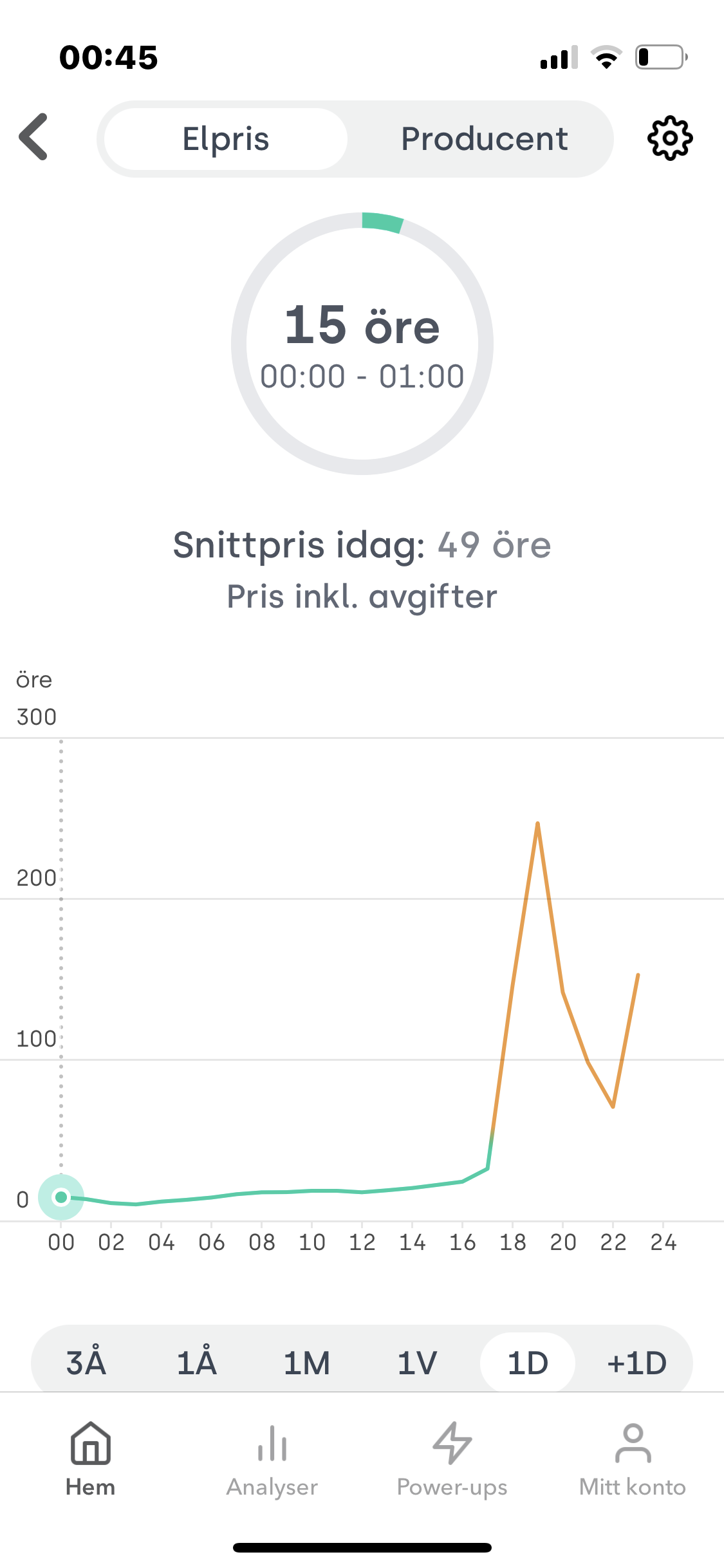Screen dimensions: 724x1568
Task: Select the 1M time range
Action: (x=307, y=1363)
